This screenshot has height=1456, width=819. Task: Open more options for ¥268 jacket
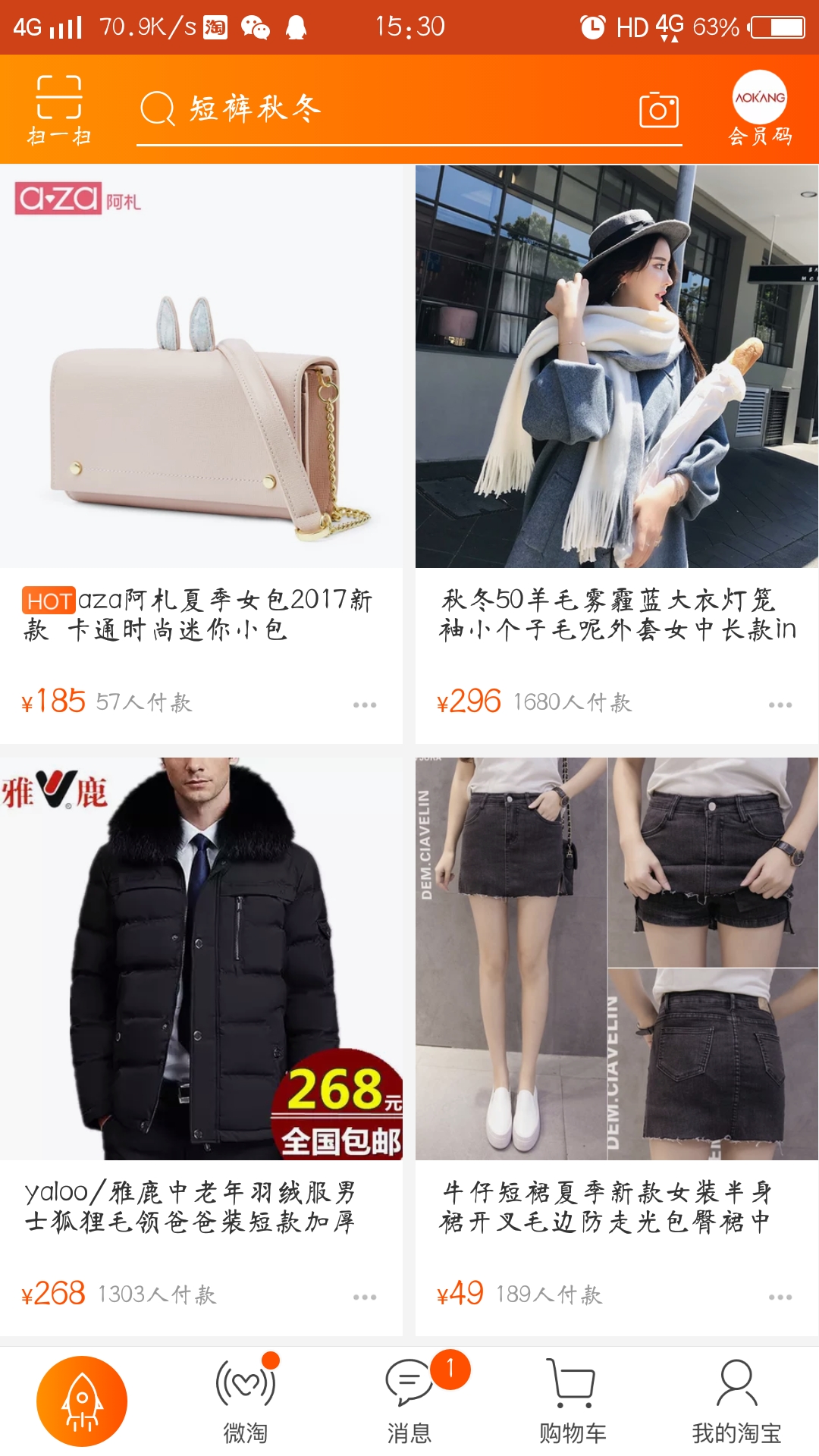(x=365, y=1298)
